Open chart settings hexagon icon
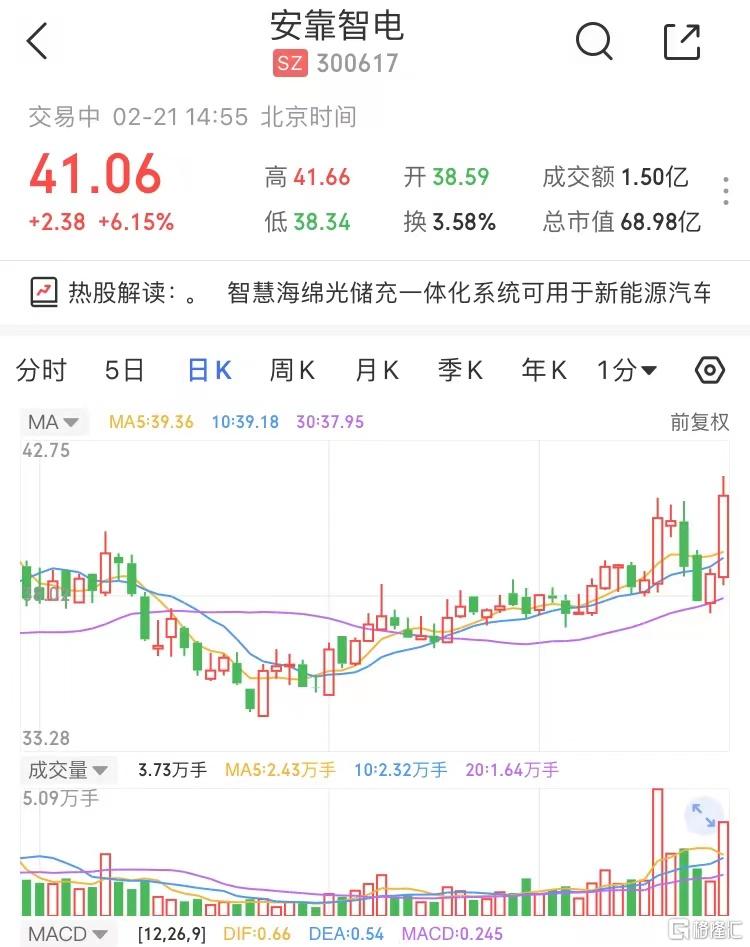 coord(709,371)
